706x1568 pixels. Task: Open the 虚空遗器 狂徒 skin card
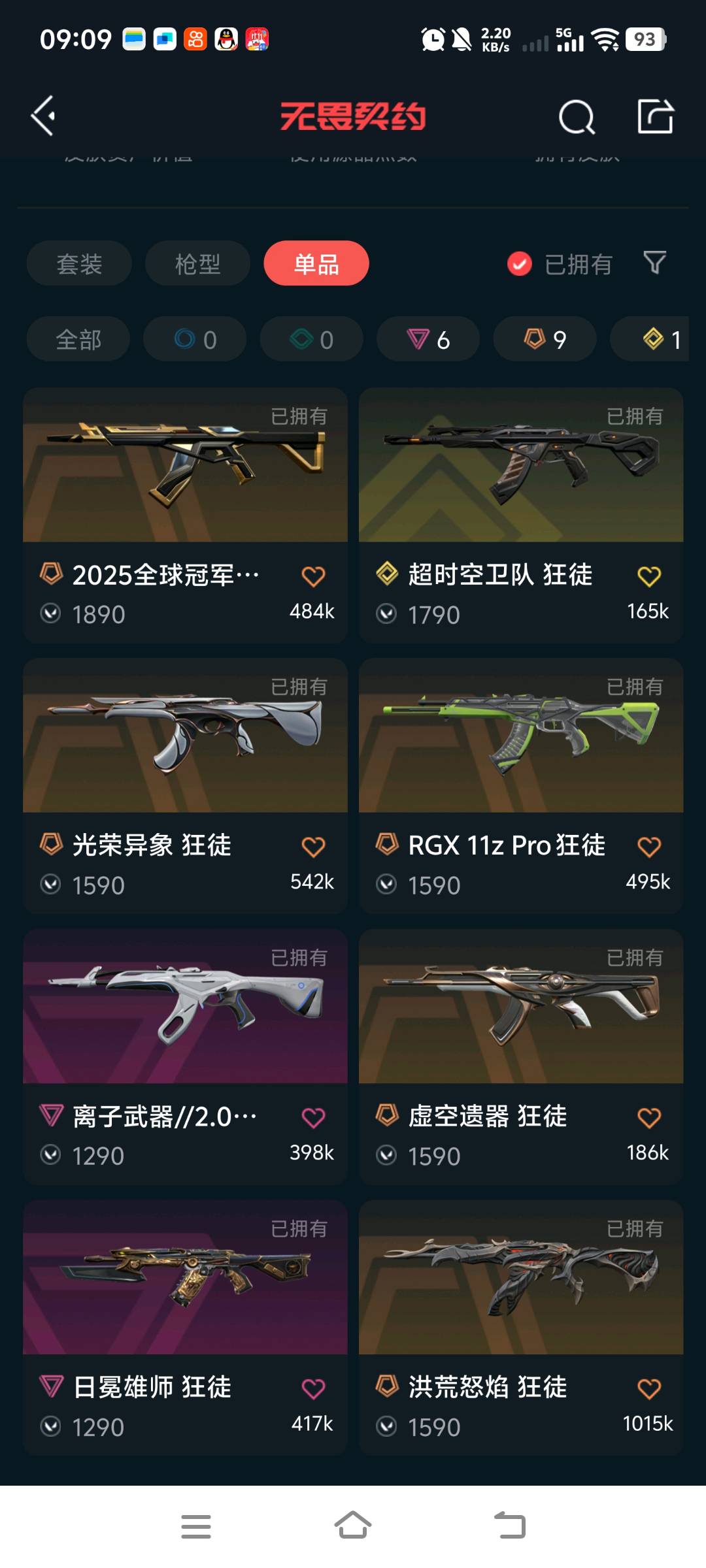pyautogui.click(x=521, y=1006)
